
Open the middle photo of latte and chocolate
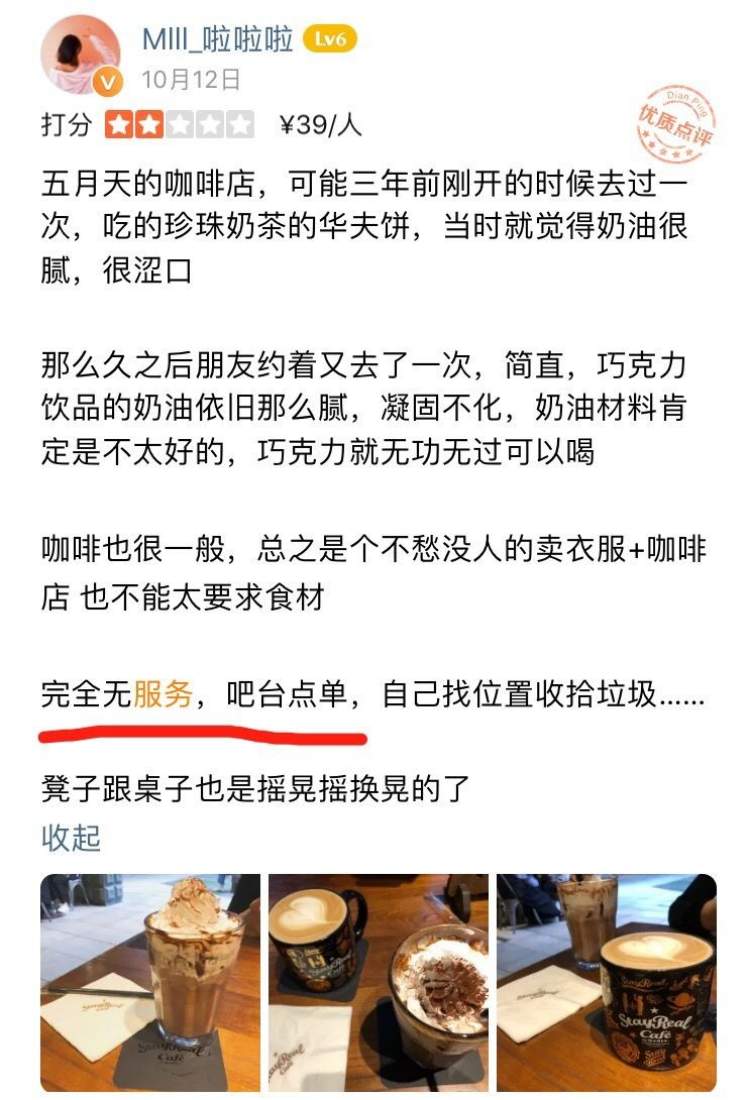tap(378, 982)
